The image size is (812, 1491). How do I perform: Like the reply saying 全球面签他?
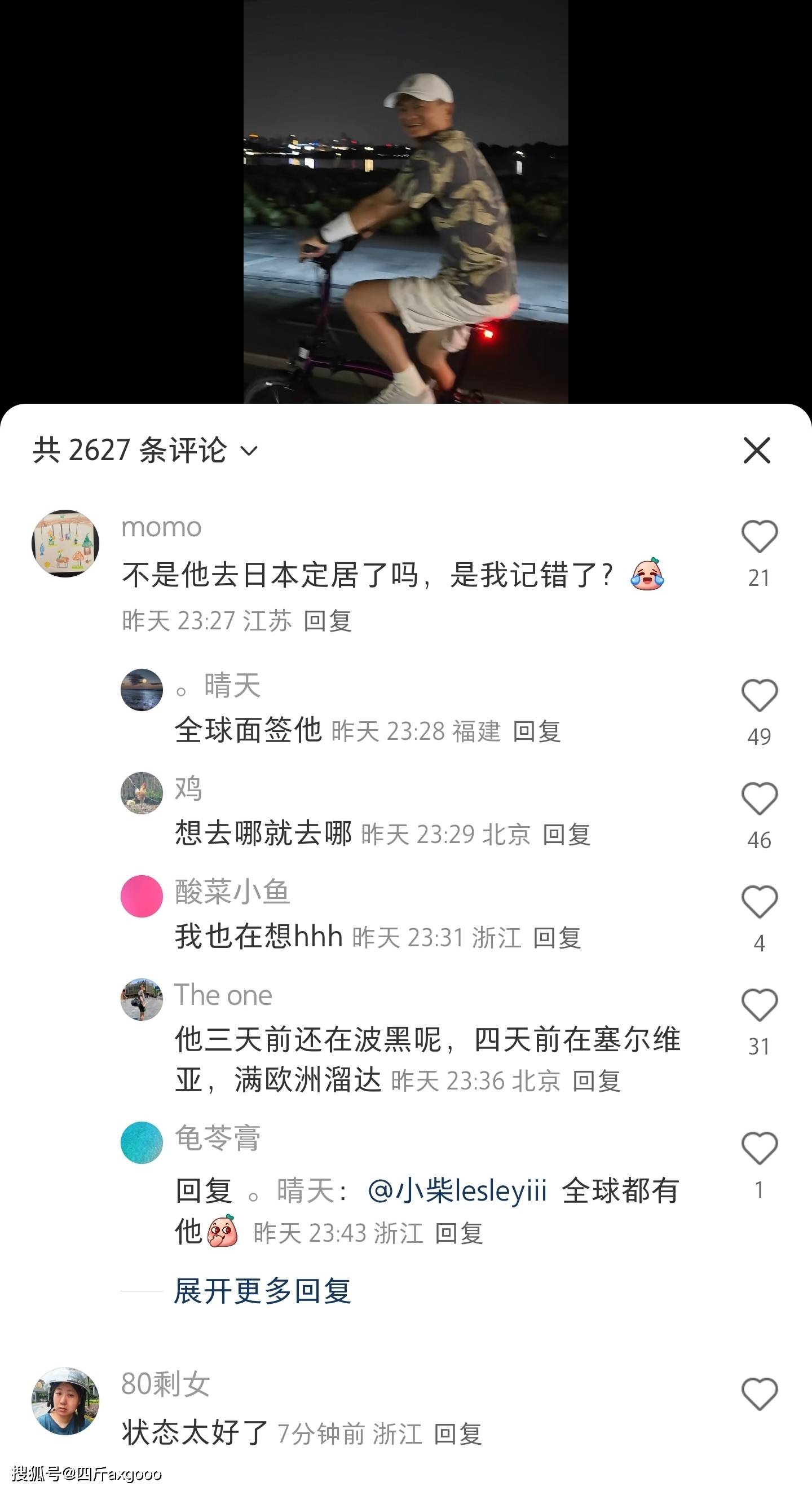pyautogui.click(x=759, y=695)
